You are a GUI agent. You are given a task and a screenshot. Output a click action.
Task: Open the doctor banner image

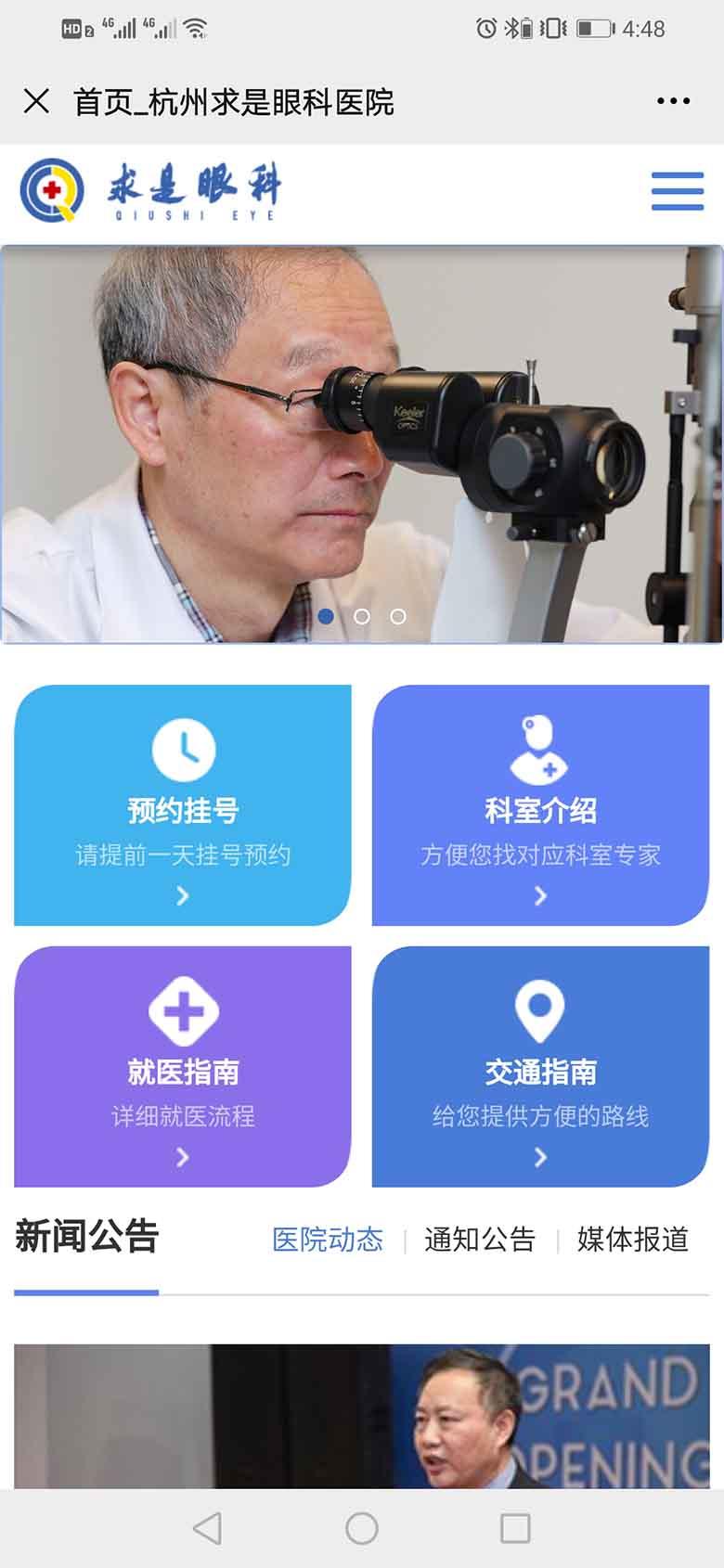pyautogui.click(x=362, y=436)
